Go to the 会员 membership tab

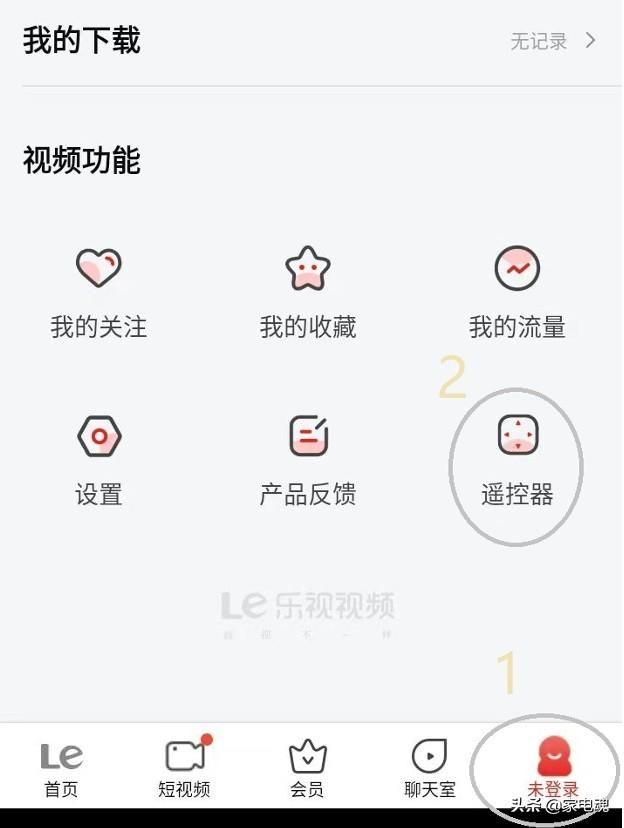pos(307,769)
